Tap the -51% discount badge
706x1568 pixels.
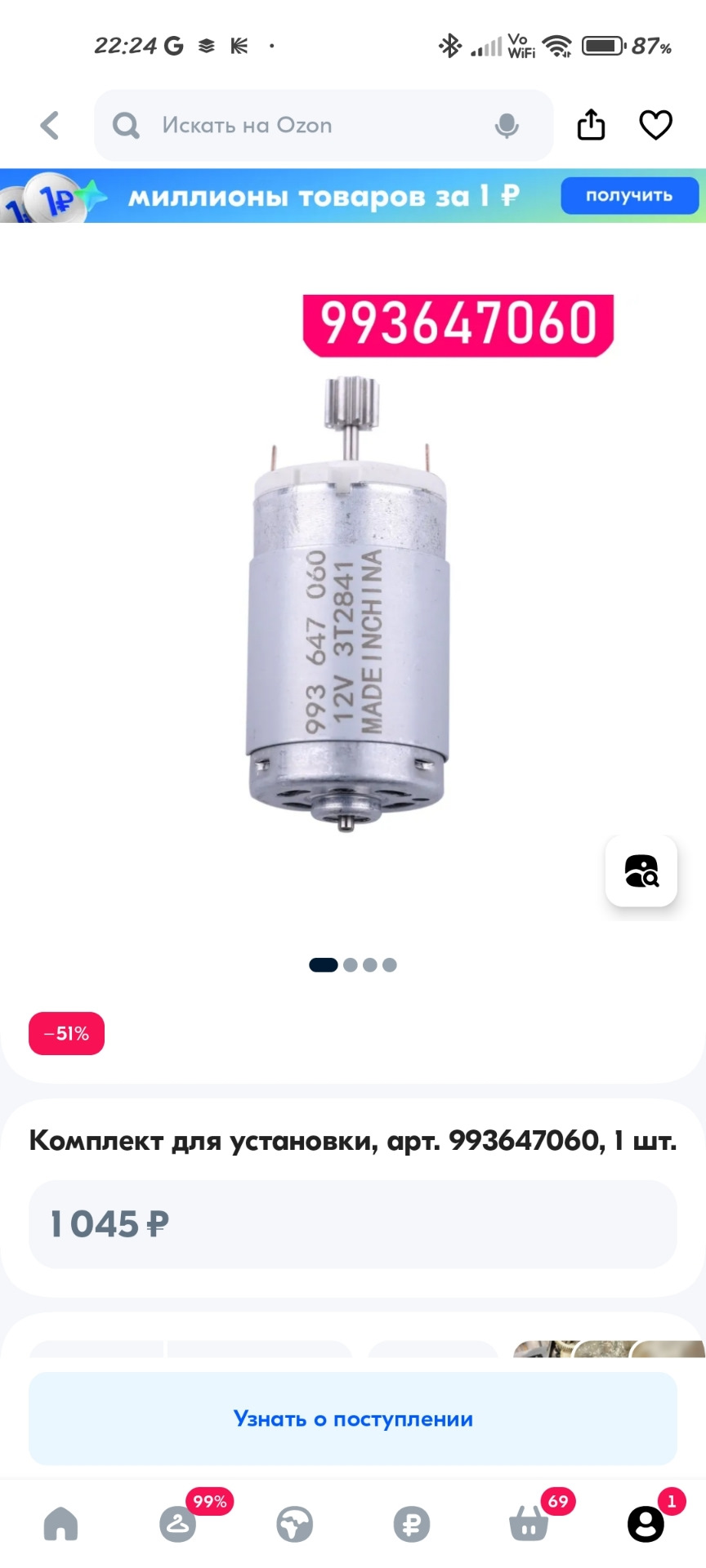tap(66, 1033)
